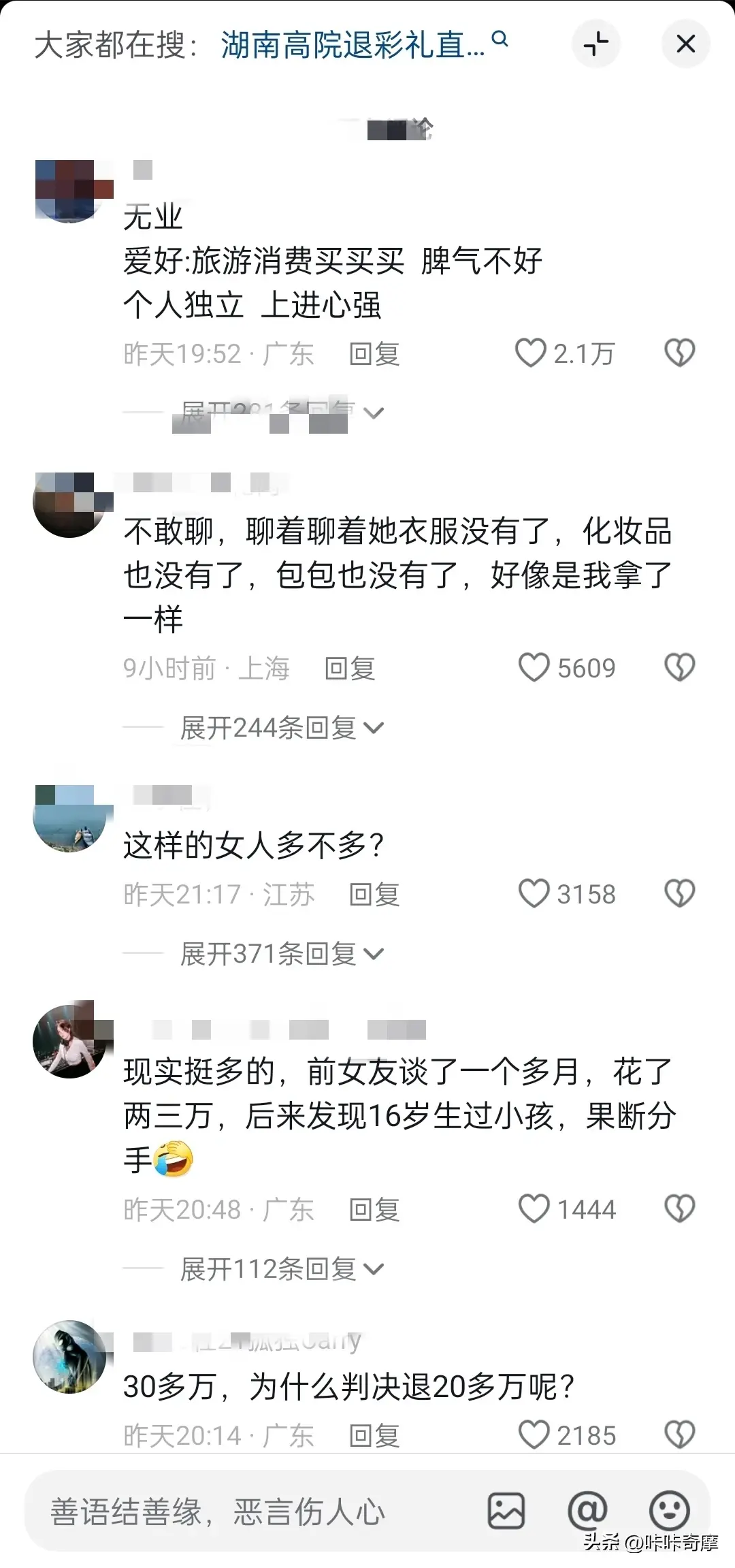Like the comment with 2.1万 likes
Screen dimensions: 735x1568
[532, 353]
